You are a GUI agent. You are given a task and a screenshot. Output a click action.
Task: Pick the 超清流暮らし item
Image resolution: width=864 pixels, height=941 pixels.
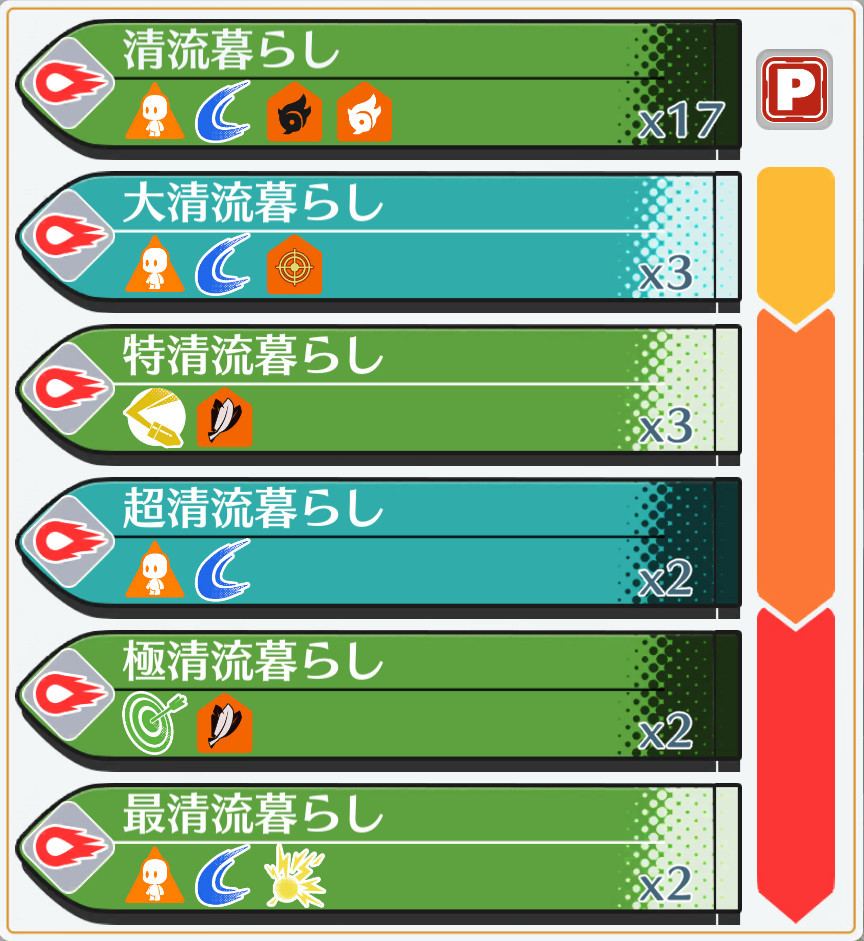380,545
